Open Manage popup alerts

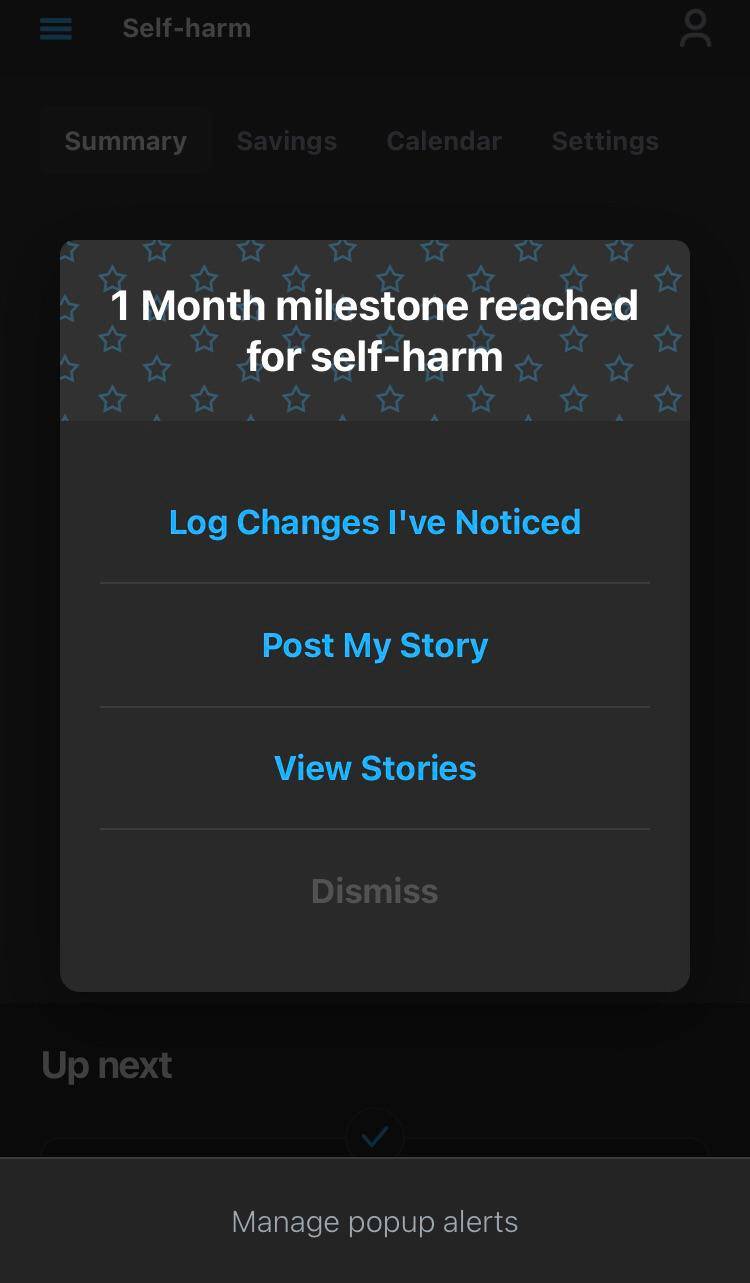coord(374,1221)
